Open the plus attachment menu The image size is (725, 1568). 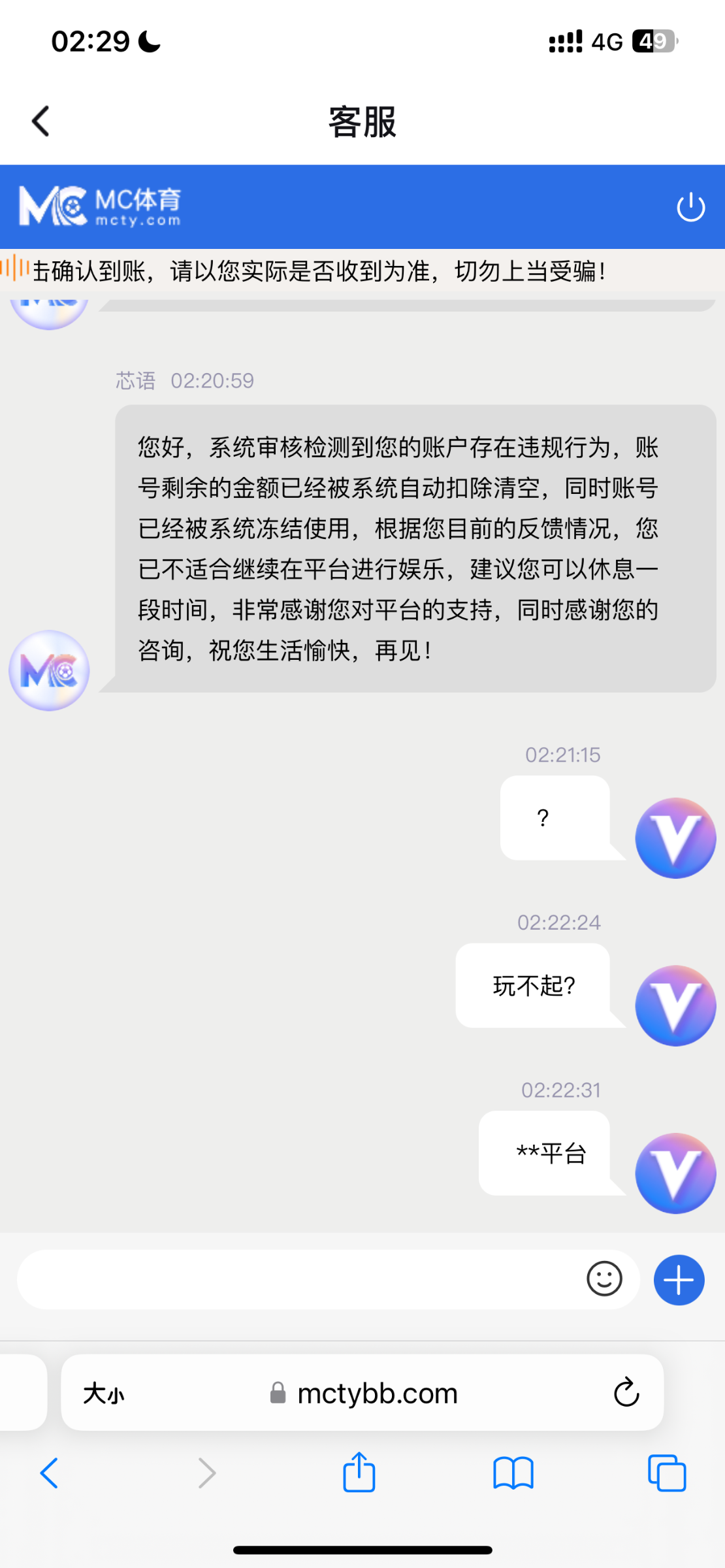coord(679,1280)
